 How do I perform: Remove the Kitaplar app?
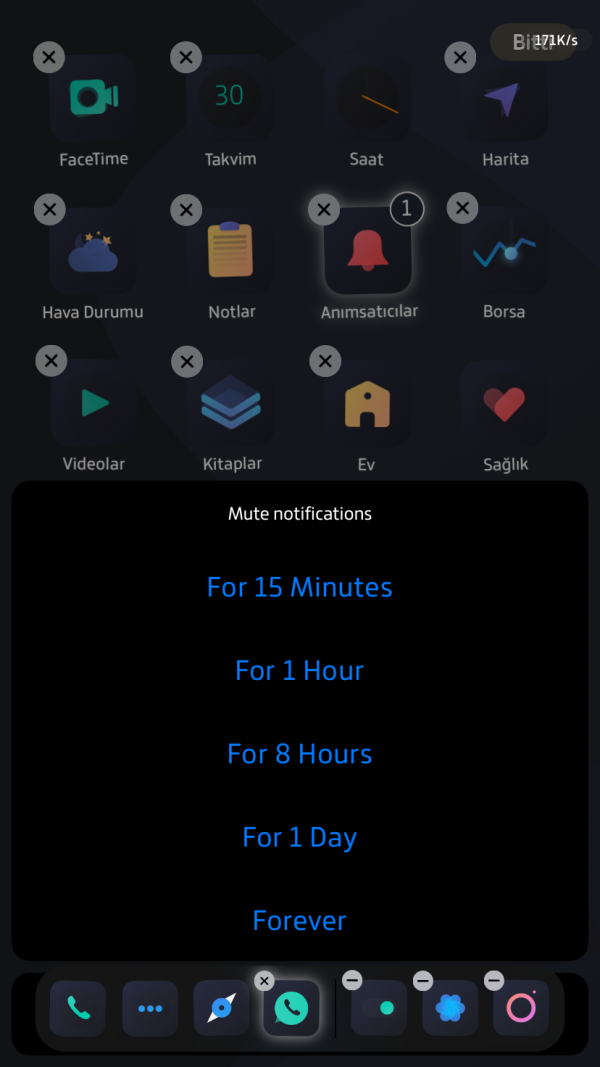pyautogui.click(x=187, y=361)
